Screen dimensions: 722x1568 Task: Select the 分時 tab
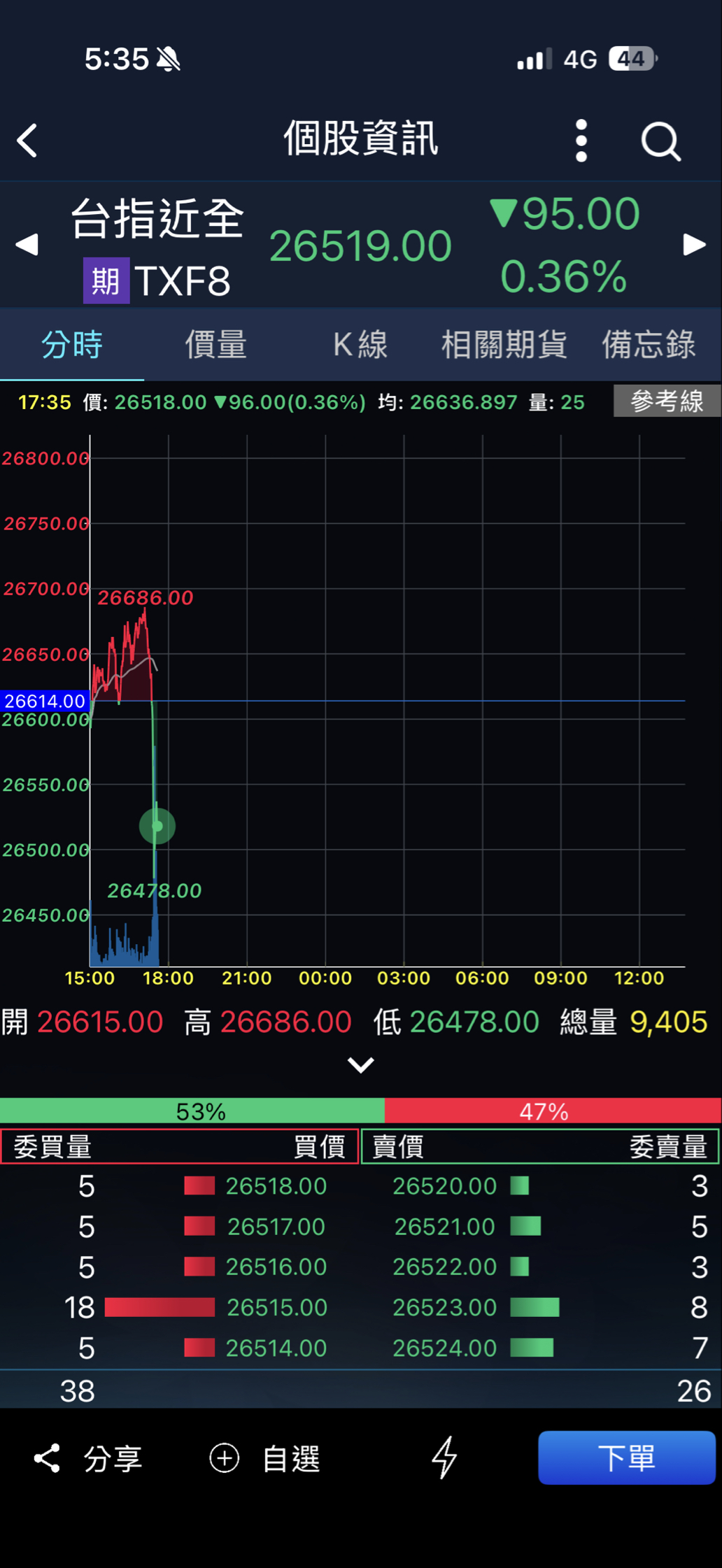click(x=72, y=345)
